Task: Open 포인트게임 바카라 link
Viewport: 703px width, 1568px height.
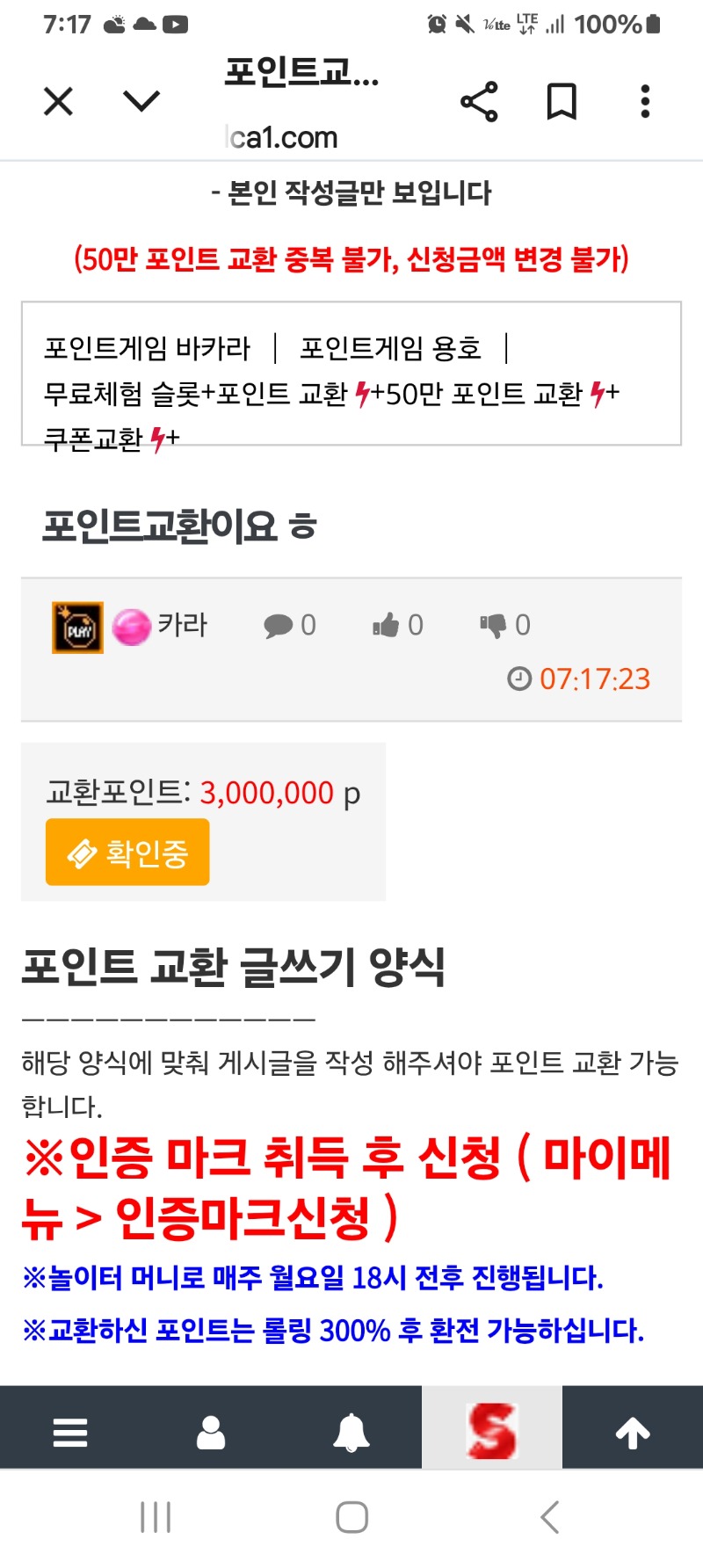Action: tap(147, 349)
